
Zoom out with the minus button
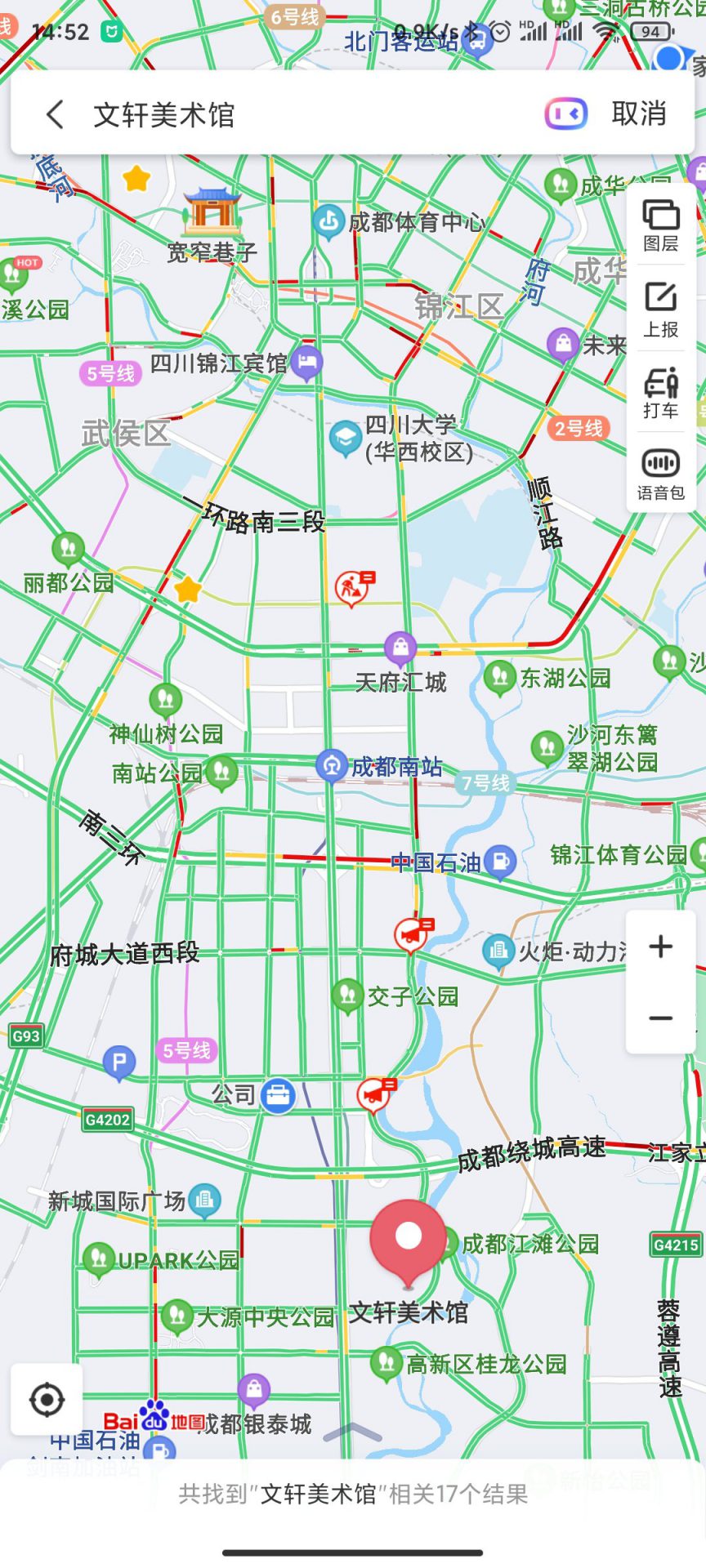pos(660,1018)
